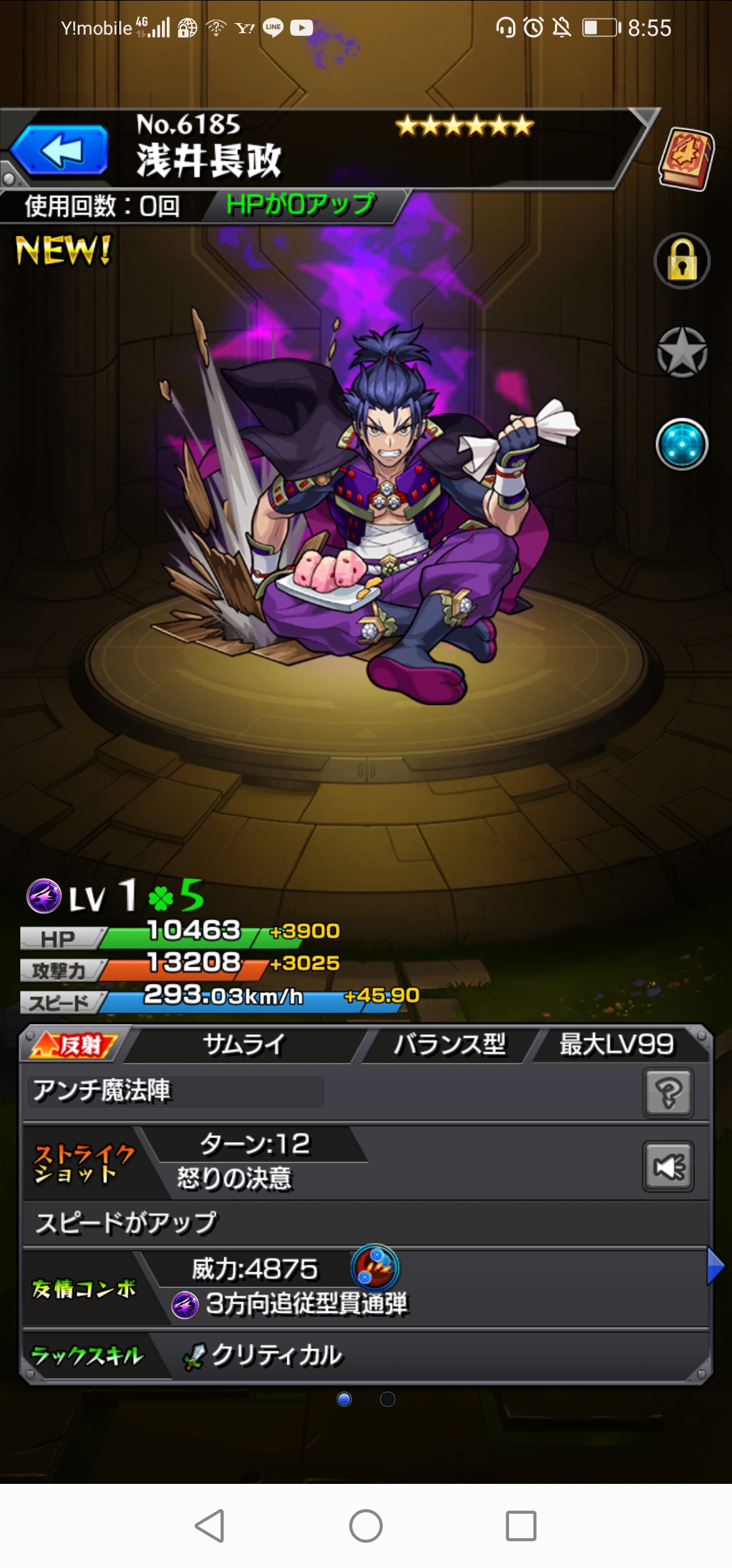
Task: Go to the system home screen
Action: click(x=366, y=1526)
